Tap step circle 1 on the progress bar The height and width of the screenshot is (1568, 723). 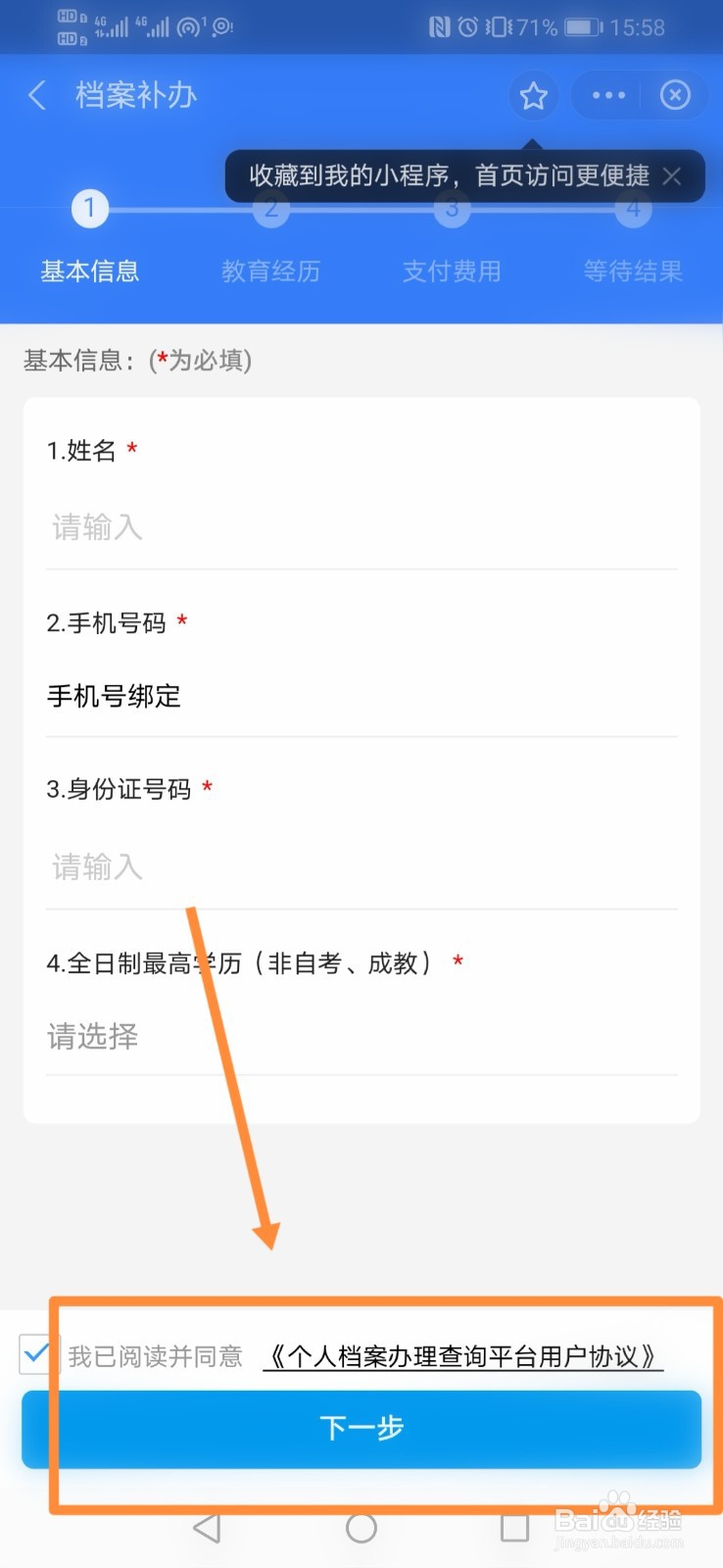coord(89,209)
